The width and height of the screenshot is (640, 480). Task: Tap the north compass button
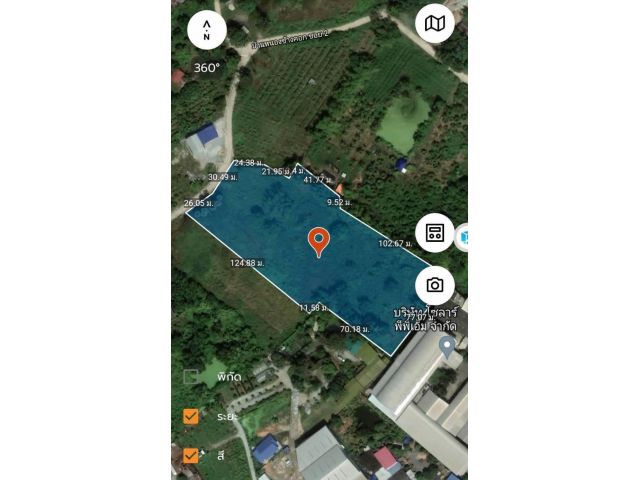coord(206,29)
